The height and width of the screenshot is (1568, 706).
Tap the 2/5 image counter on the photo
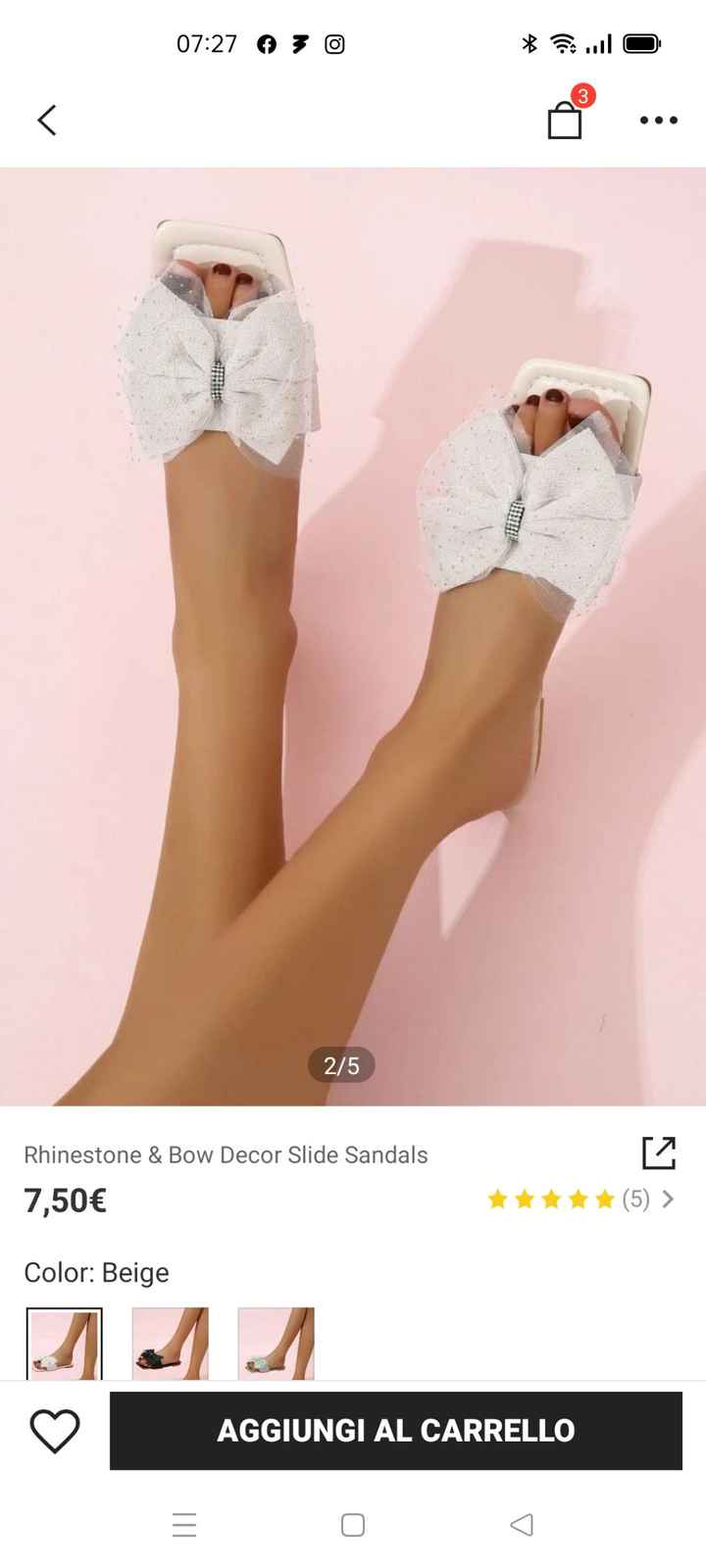[x=341, y=1065]
